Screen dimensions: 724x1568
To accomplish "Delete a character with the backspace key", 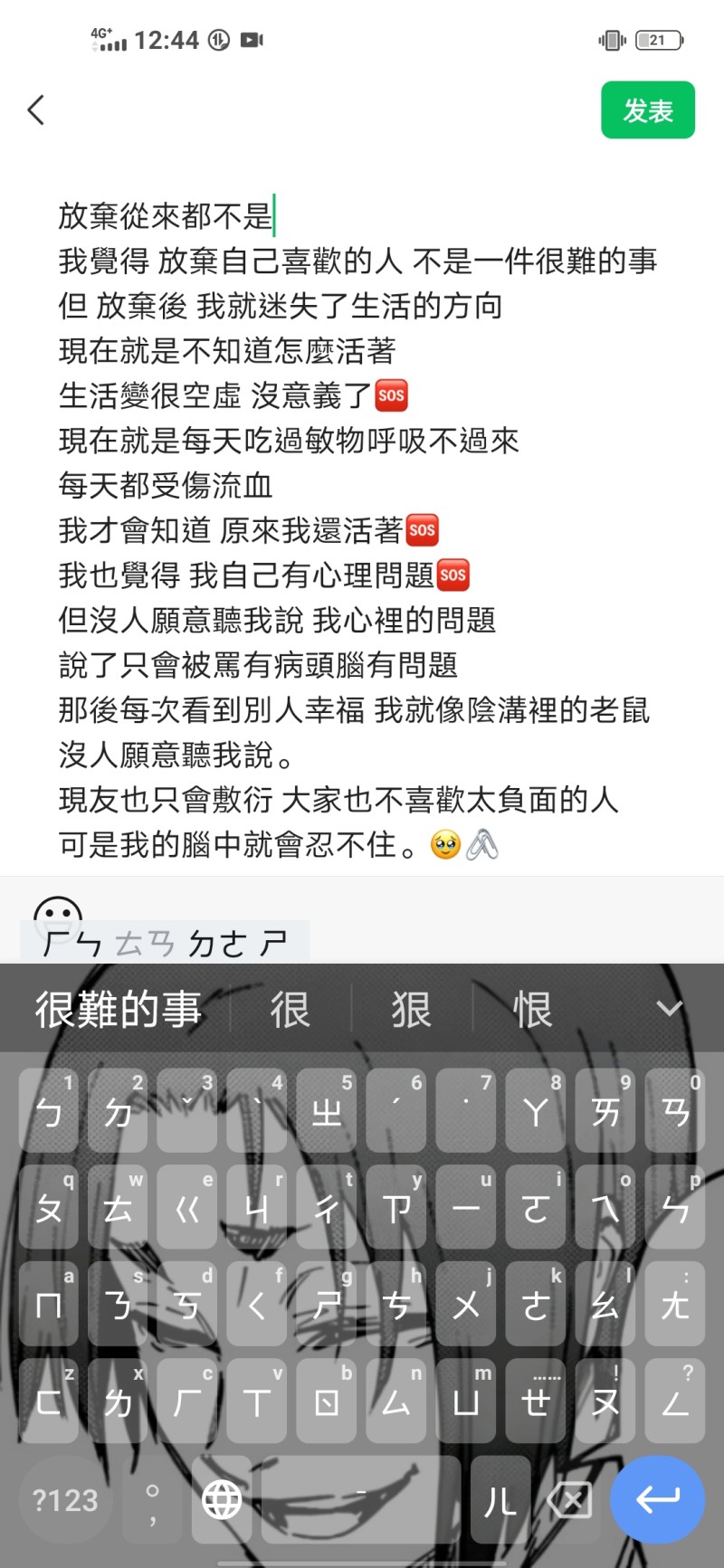I will [570, 1500].
